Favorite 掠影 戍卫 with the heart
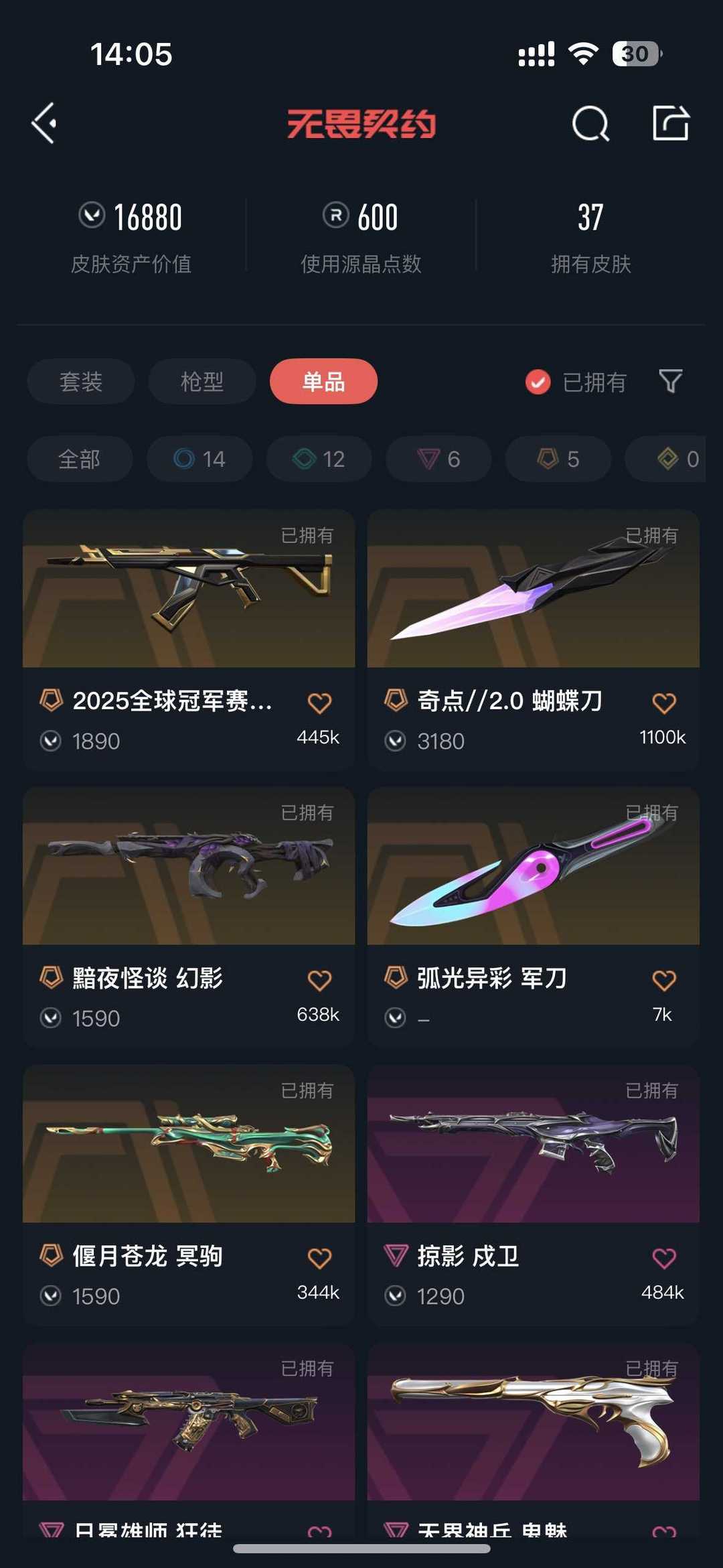The image size is (723, 1568). click(663, 1257)
